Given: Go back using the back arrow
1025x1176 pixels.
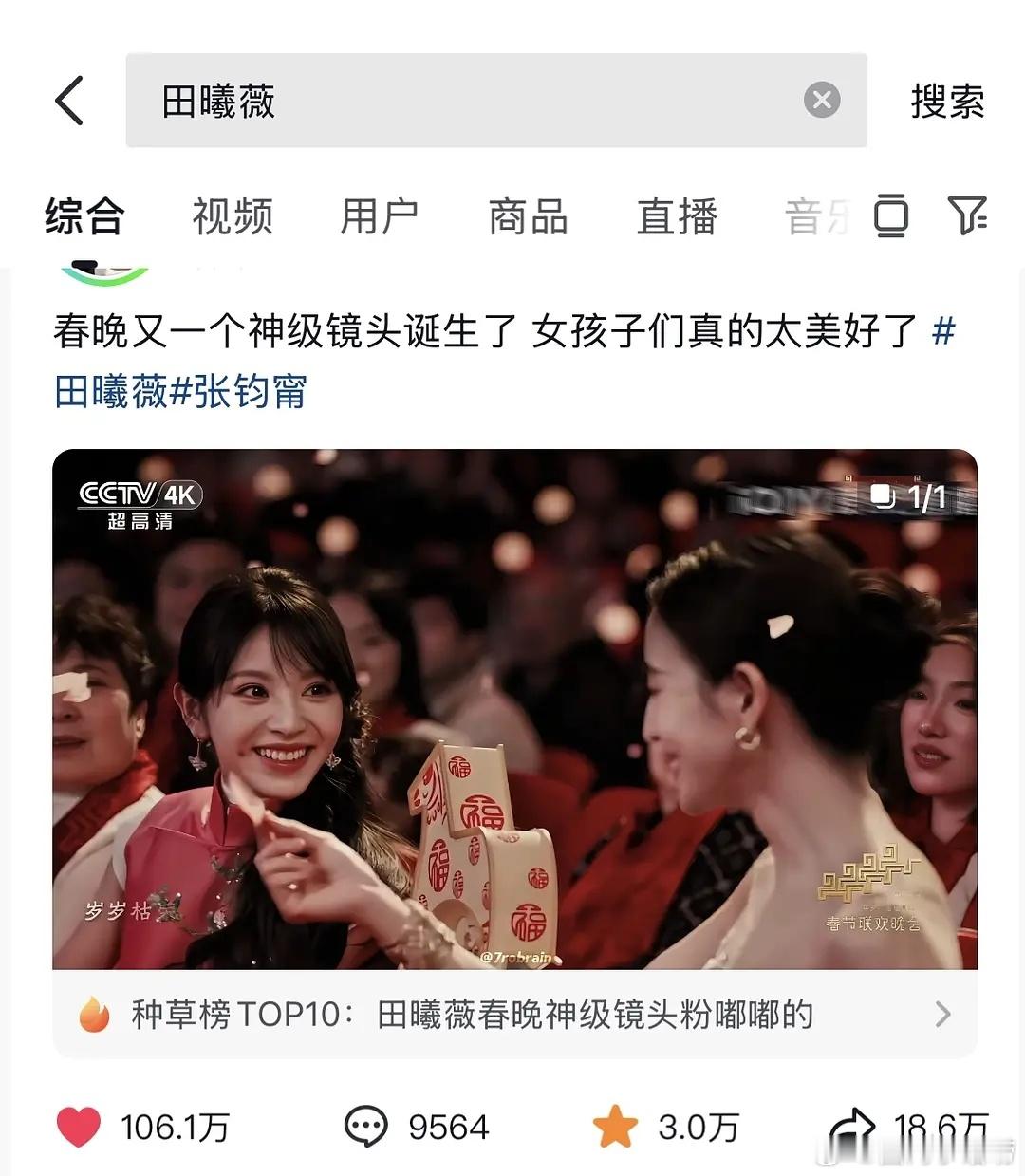Looking at the screenshot, I should click(67, 101).
